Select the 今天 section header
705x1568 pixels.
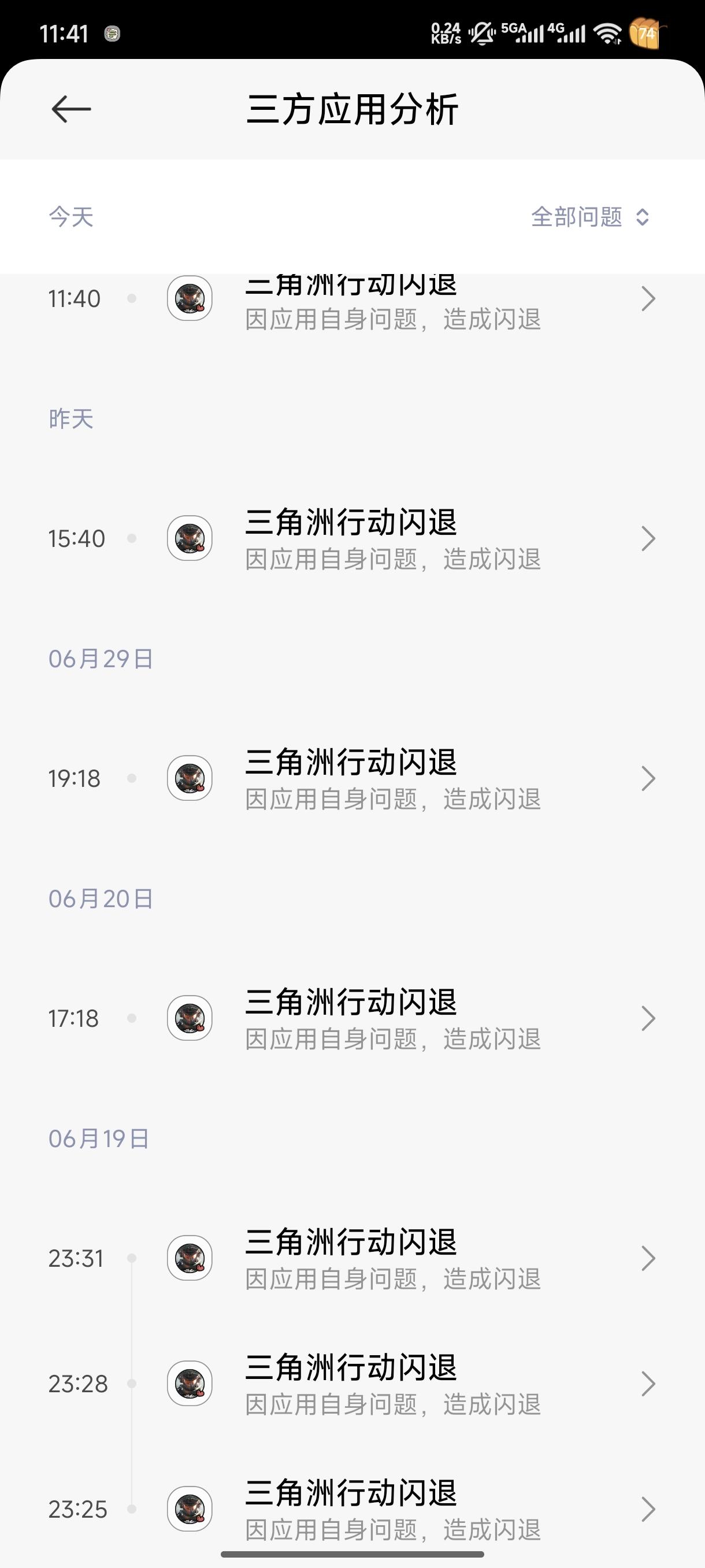pos(71,217)
